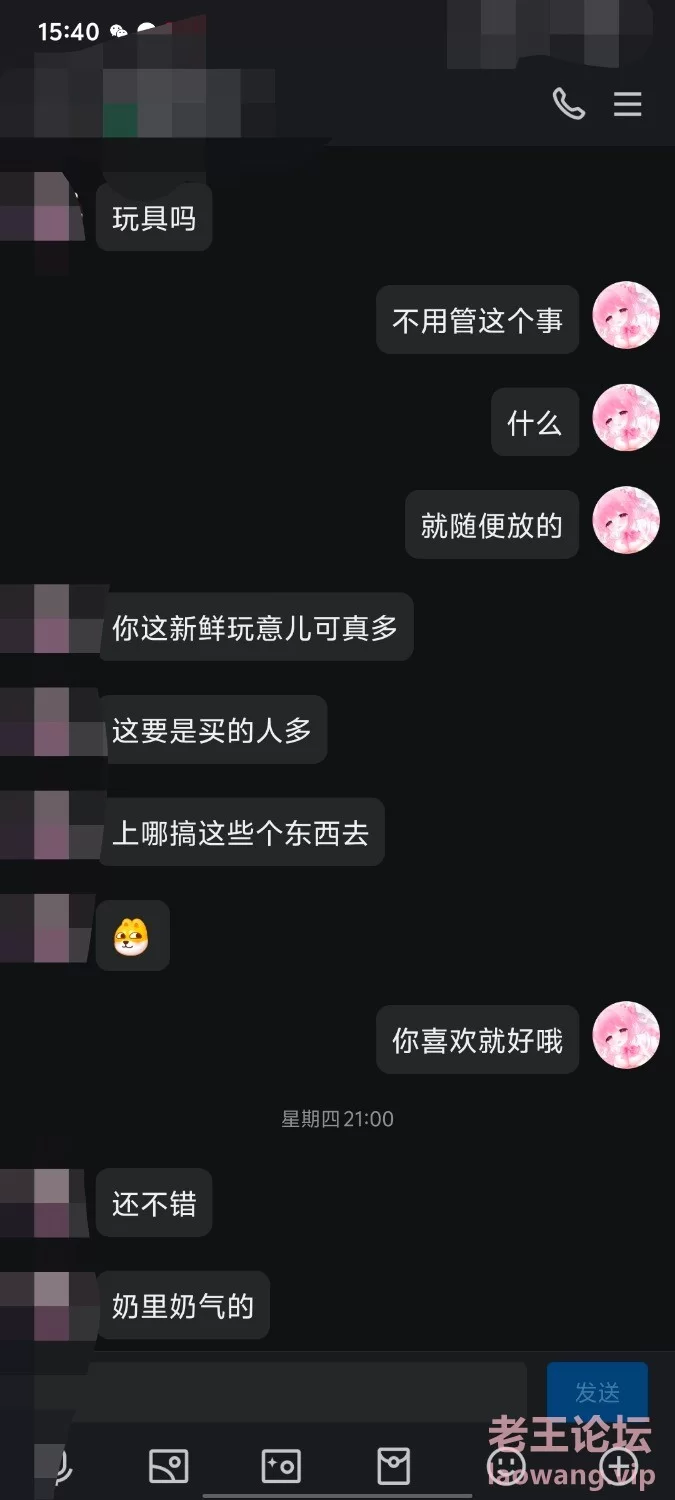Tap the 发送 send button
Viewport: 675px width, 1500px height.
click(x=597, y=1391)
